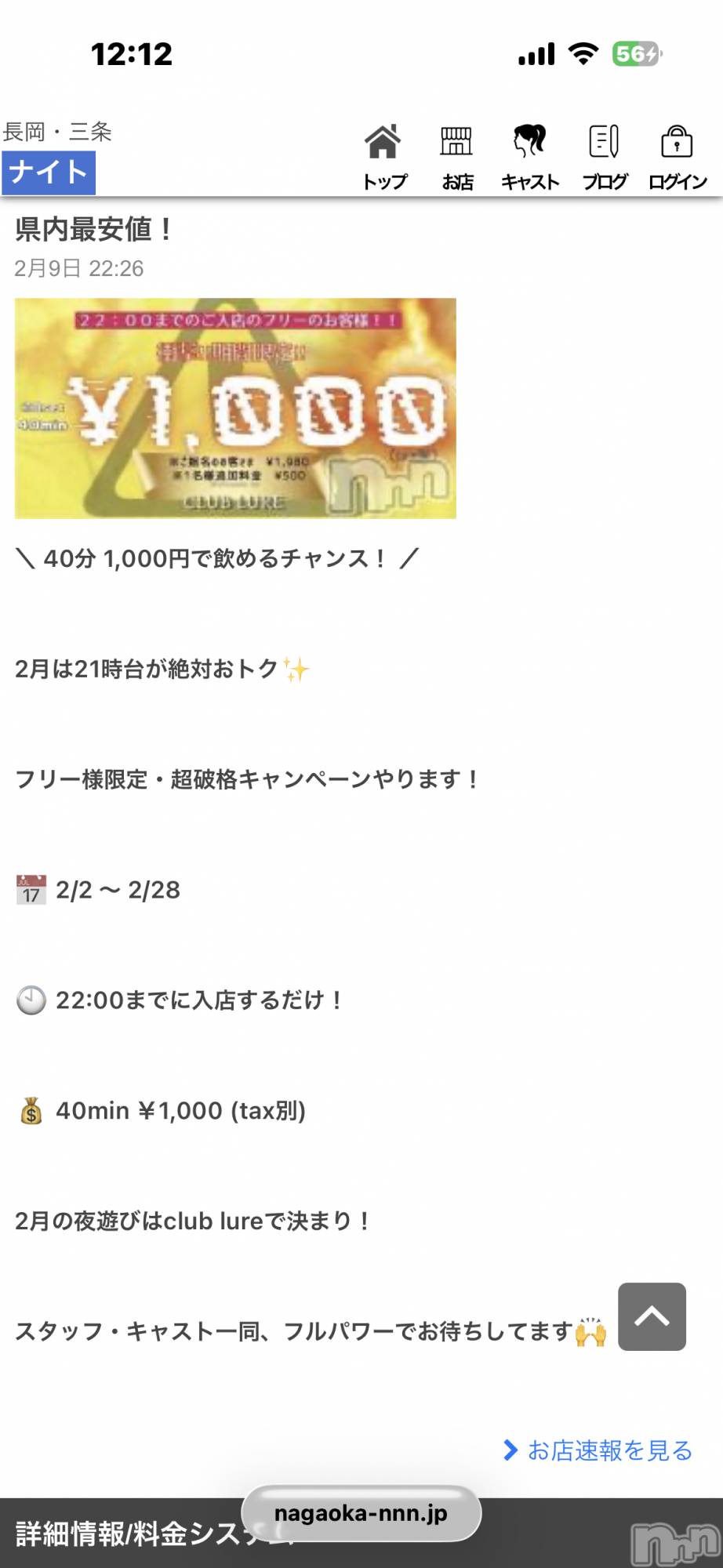Tap the nagaoka-nnn.jp address pill
The width and height of the screenshot is (723, 1568).
(361, 1513)
